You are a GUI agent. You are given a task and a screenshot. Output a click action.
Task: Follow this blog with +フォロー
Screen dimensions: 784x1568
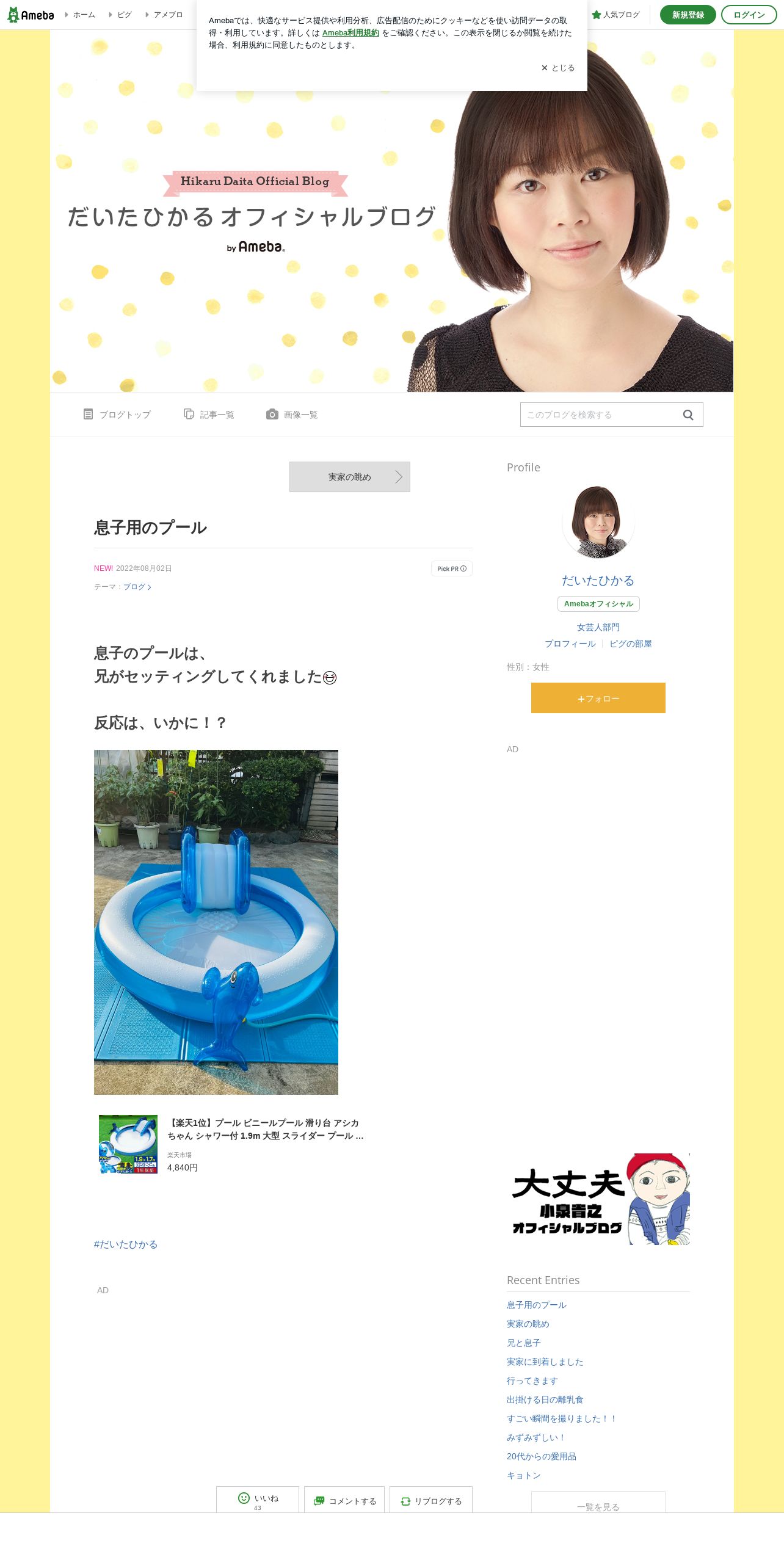pos(598,698)
